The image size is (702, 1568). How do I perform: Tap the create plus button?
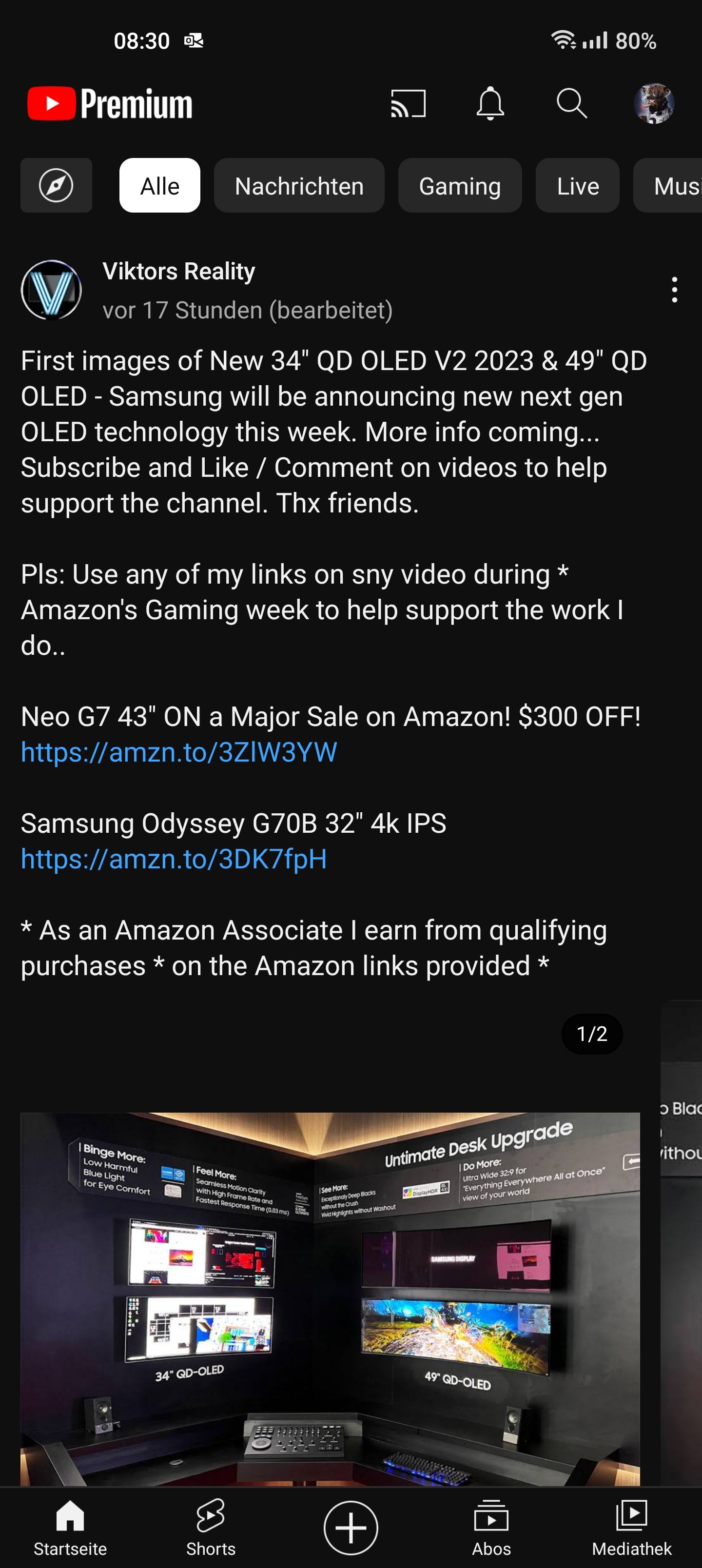351,1528
